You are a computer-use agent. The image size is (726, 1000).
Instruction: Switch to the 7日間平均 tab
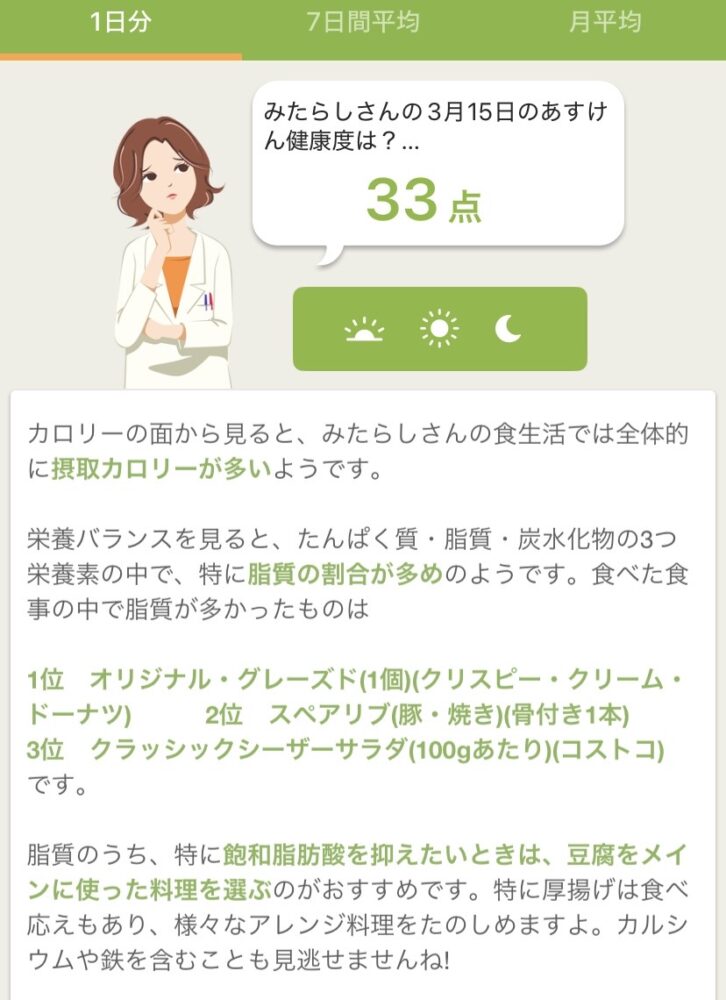point(363,22)
